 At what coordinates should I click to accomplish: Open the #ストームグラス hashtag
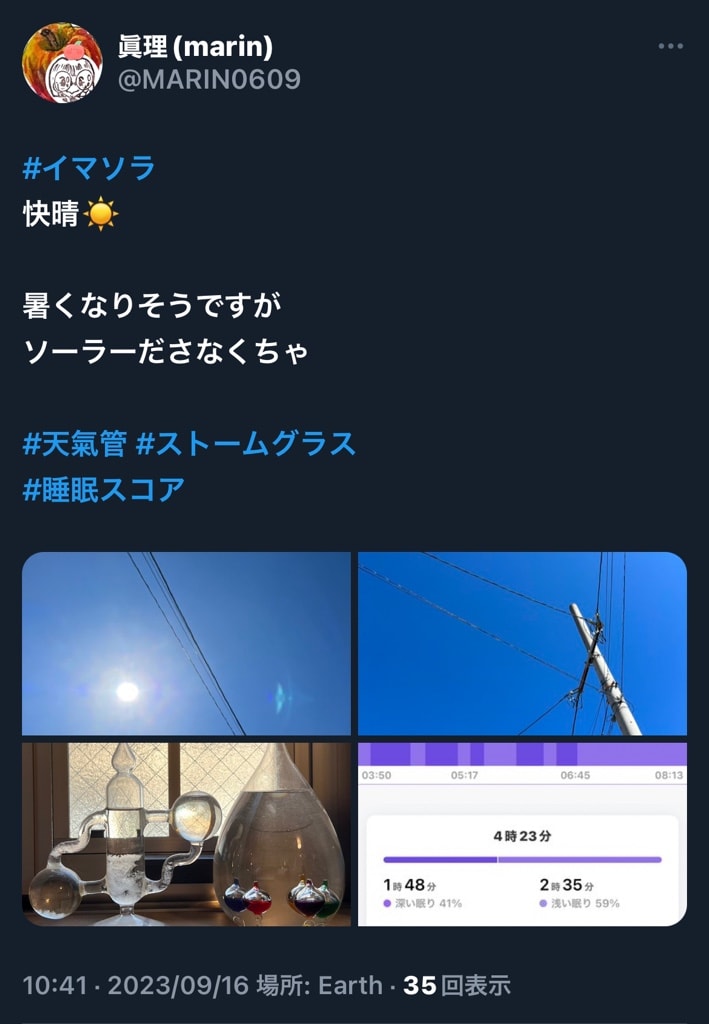(245, 443)
